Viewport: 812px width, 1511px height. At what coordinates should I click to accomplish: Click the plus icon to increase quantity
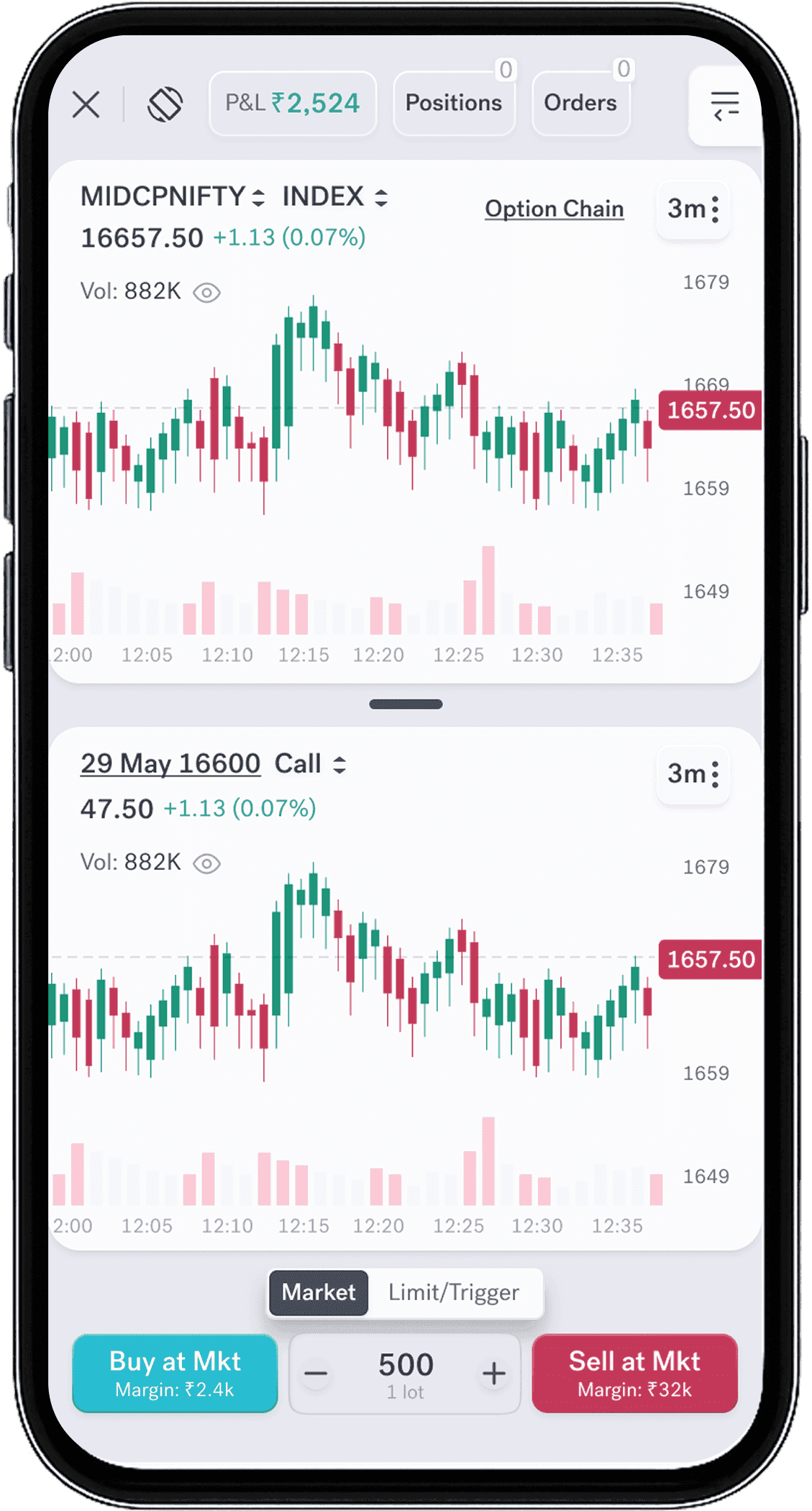tap(494, 1373)
